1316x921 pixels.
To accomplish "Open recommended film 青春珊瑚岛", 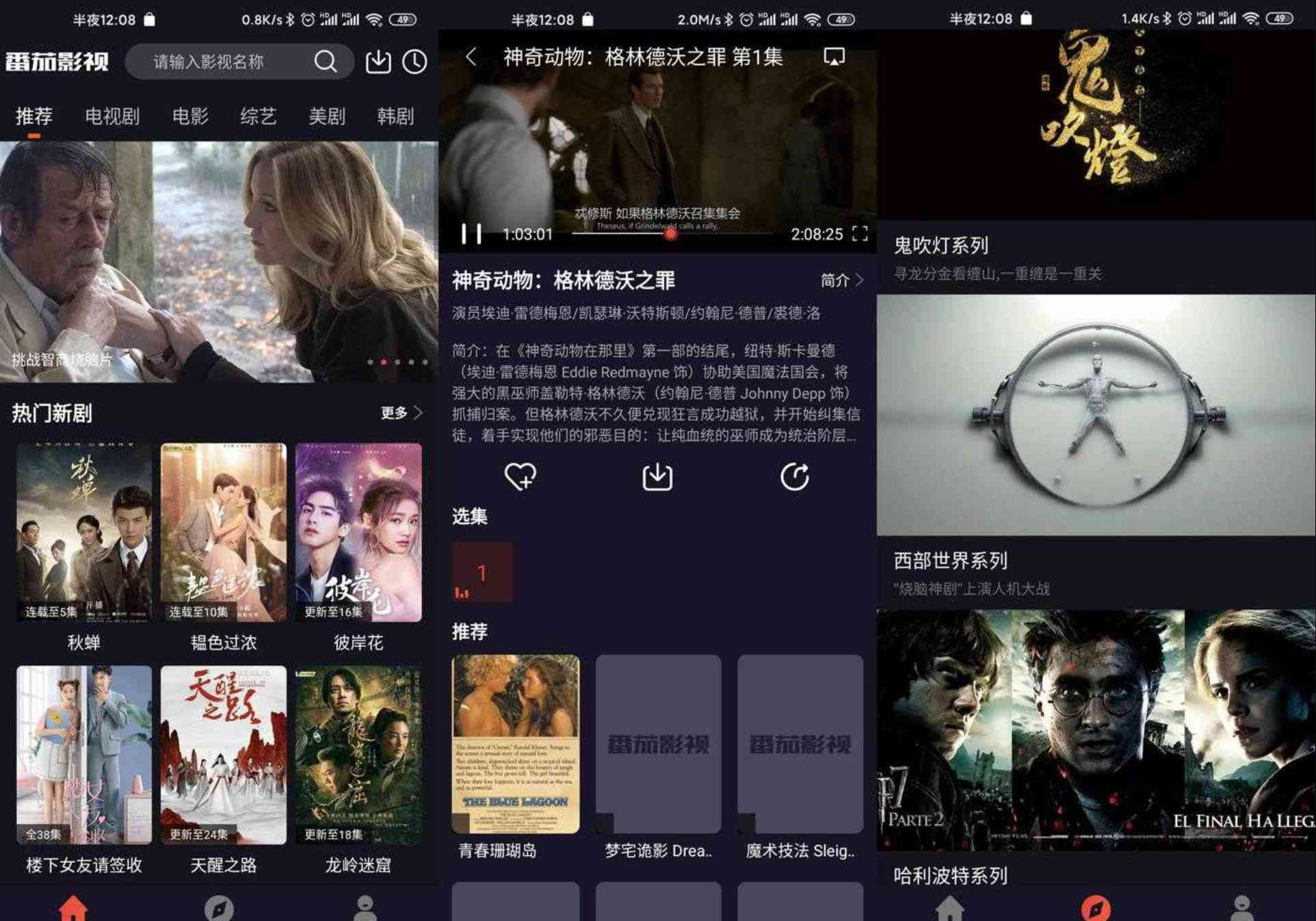I will click(515, 744).
